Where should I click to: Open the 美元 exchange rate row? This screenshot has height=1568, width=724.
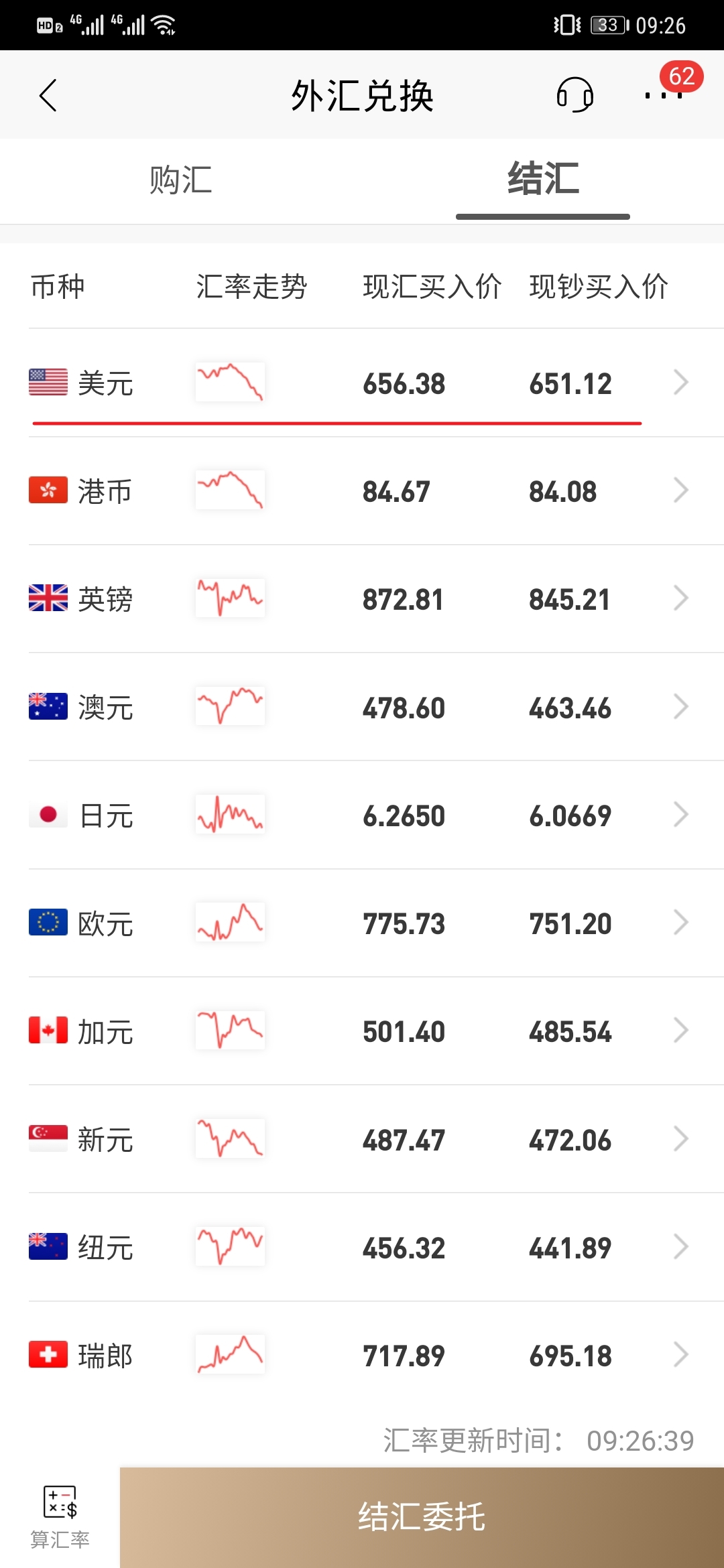click(x=362, y=383)
